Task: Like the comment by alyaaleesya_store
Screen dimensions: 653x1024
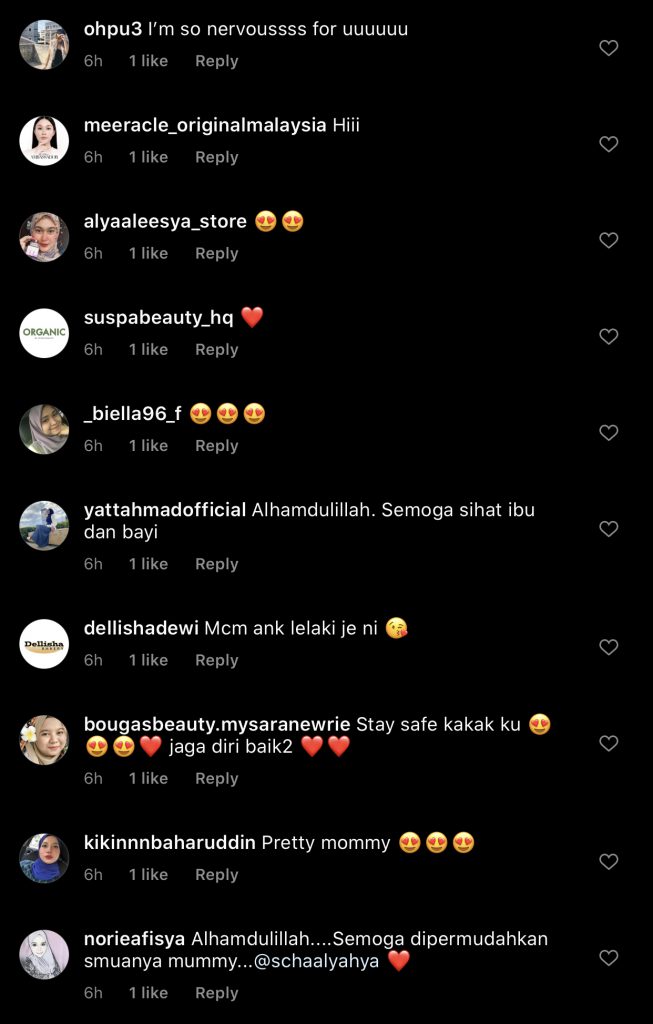Action: pyautogui.click(x=608, y=240)
